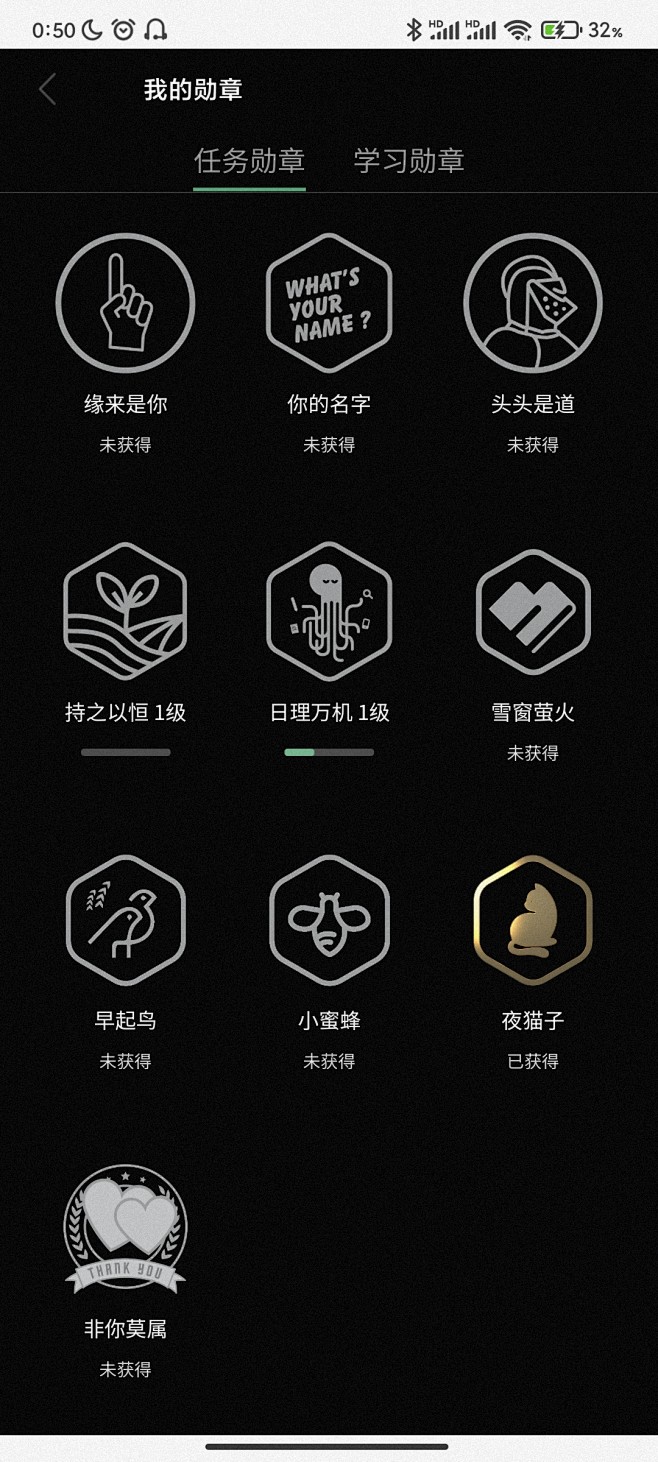Image resolution: width=658 pixels, height=1462 pixels.
Task: Open the 你的名字 badge
Action: 329,303
